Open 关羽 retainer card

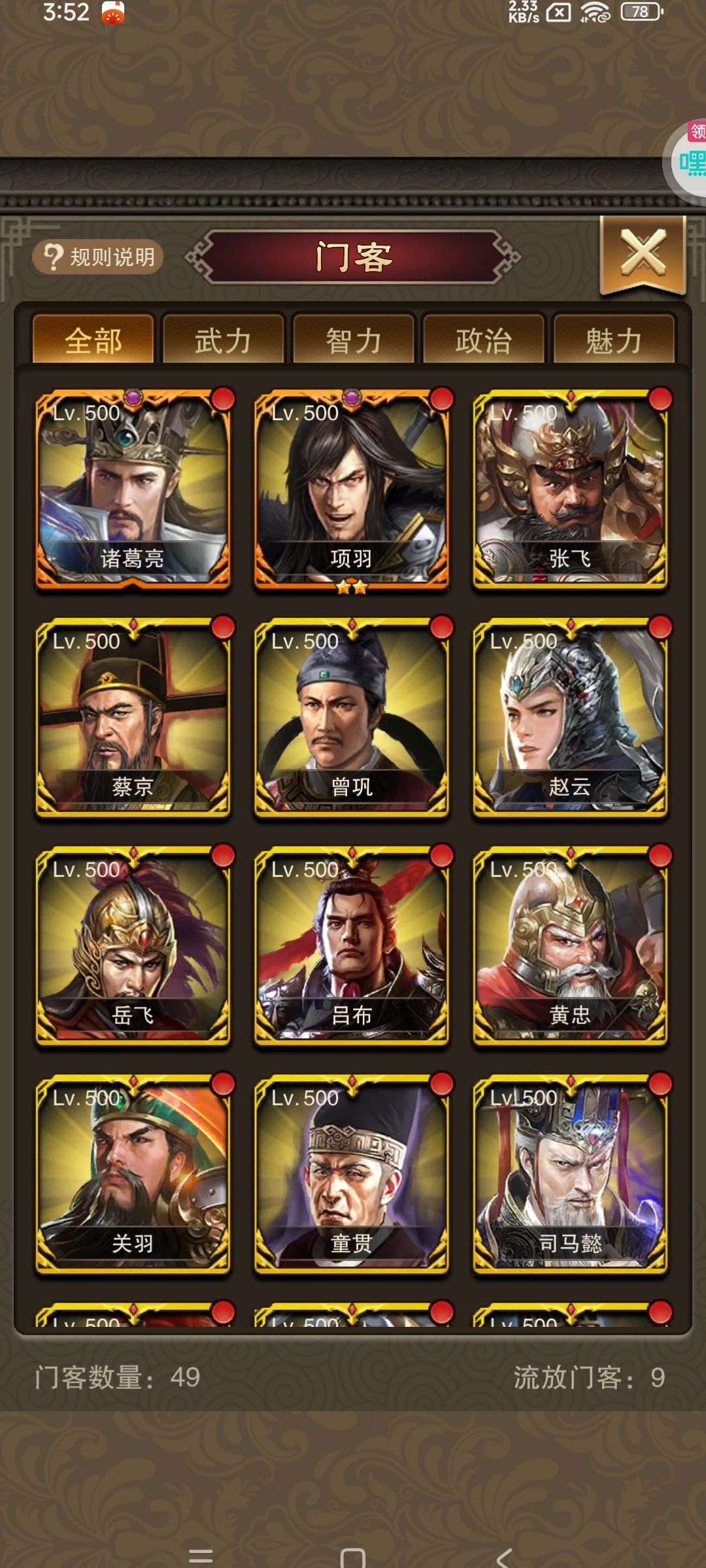[133, 1174]
